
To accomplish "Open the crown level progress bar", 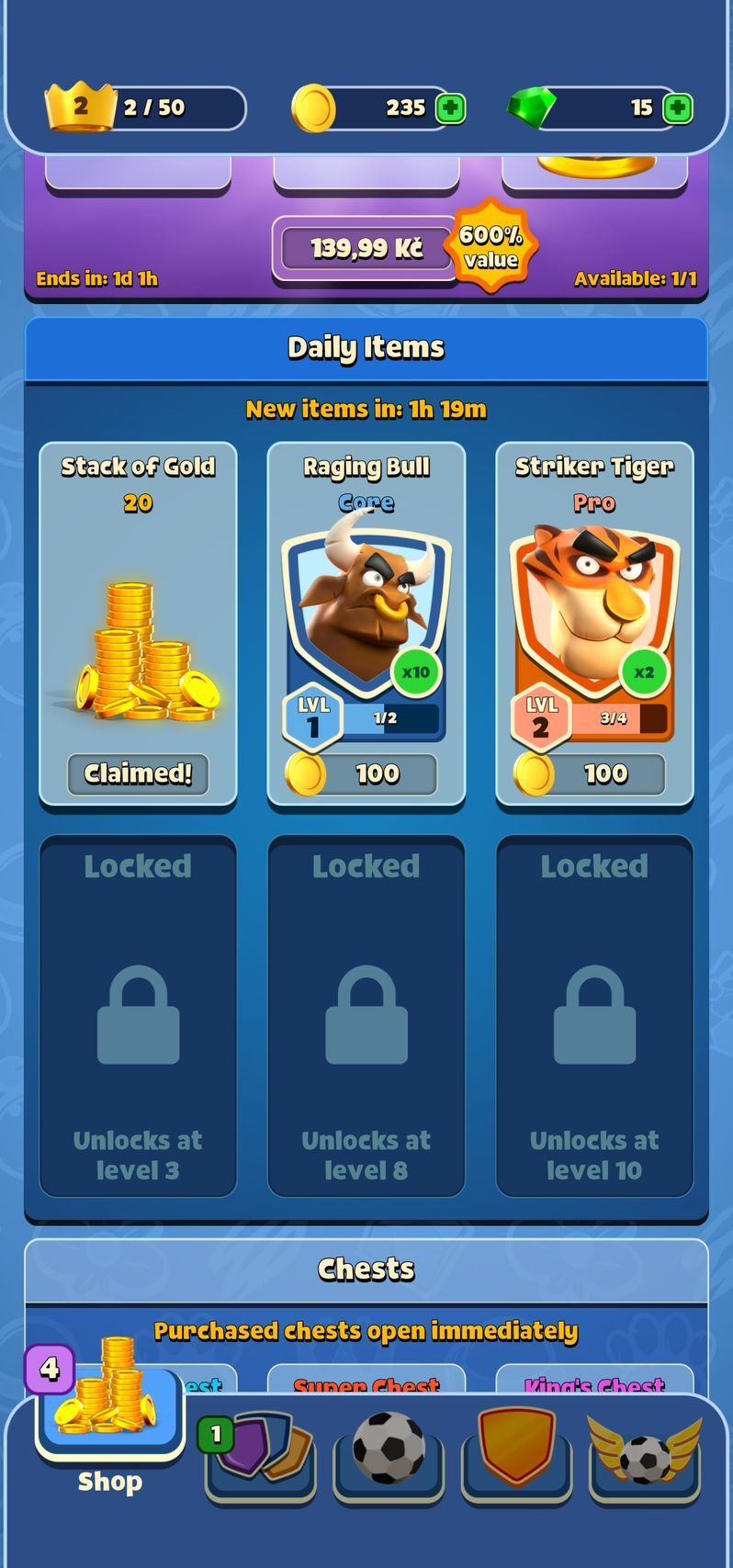I will coord(147,108).
